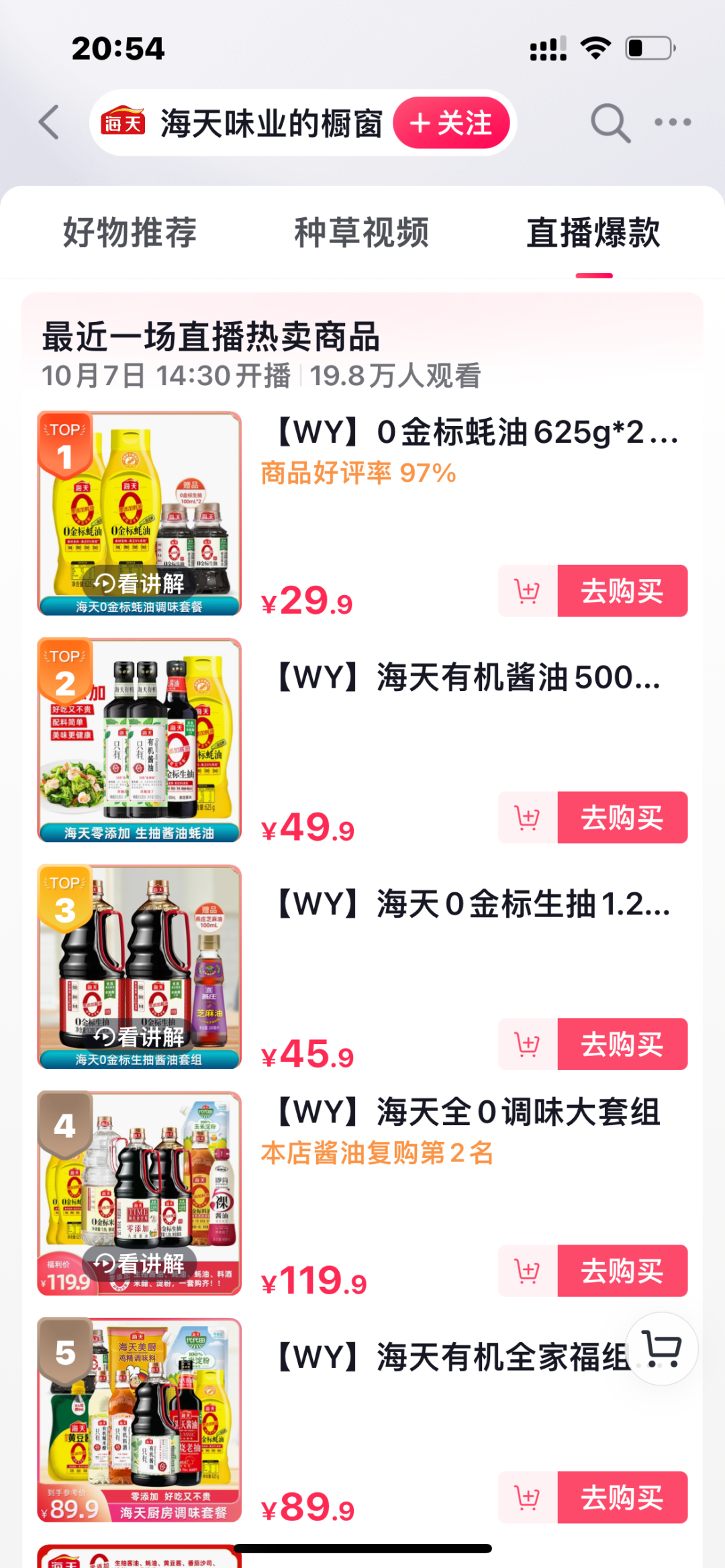Image resolution: width=725 pixels, height=1568 pixels.
Task: Follow 海天味业 with the 关注 button
Action: pos(451,123)
